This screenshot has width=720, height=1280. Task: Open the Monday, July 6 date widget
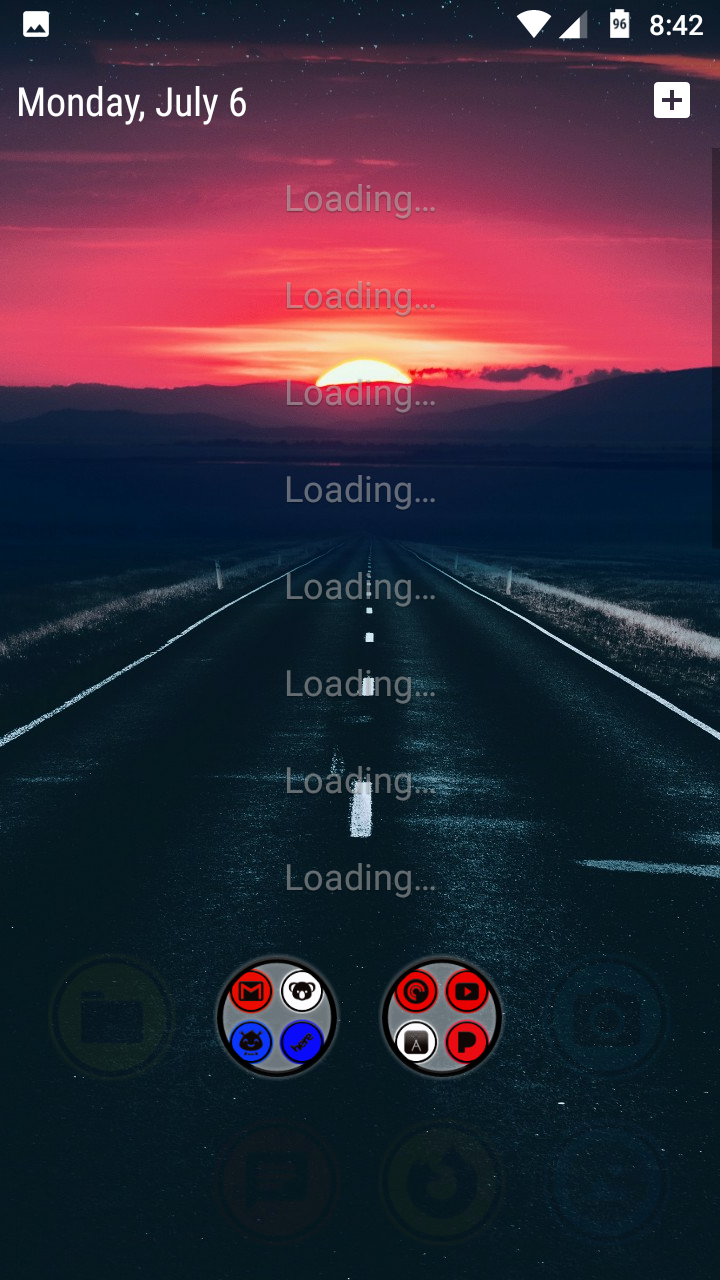132,103
